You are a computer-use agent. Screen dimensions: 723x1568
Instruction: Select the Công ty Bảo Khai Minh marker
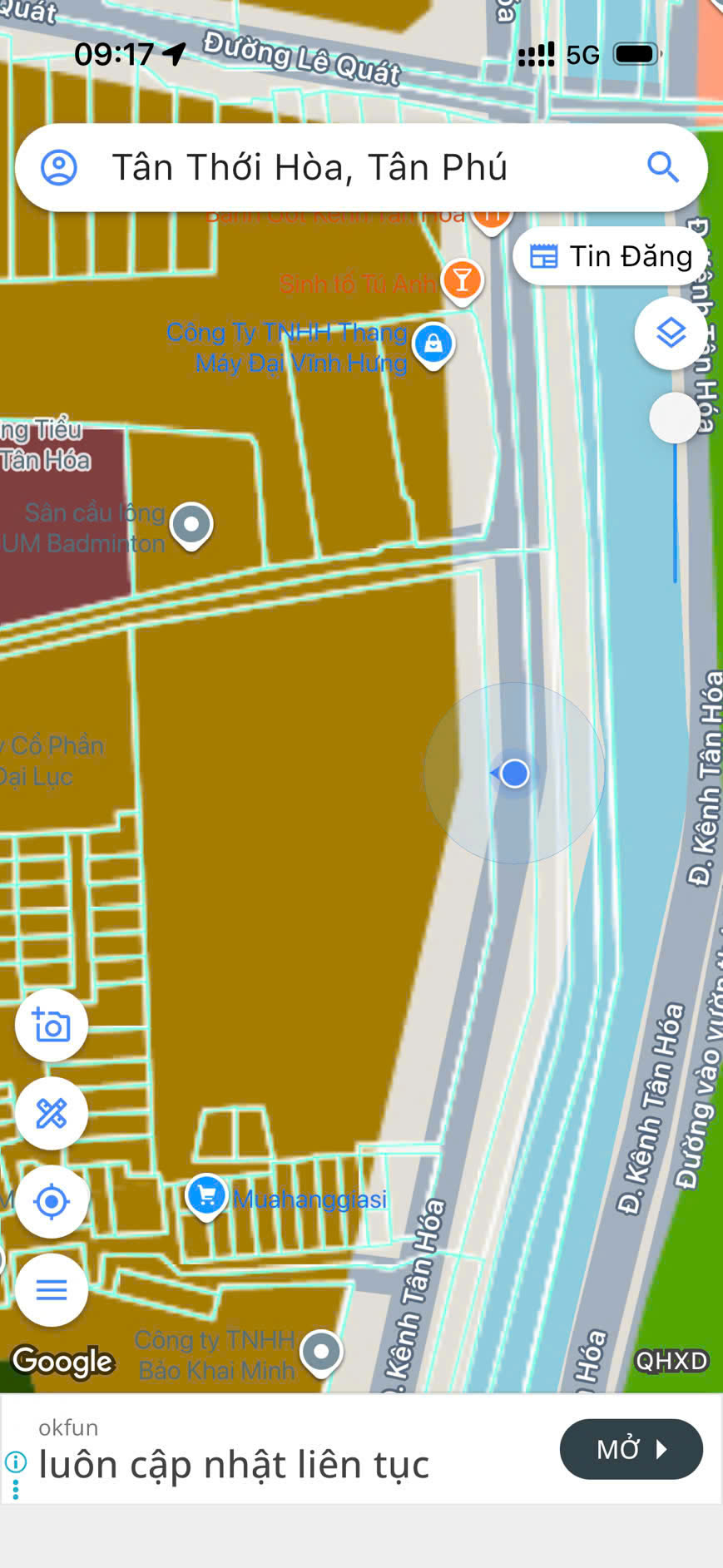tap(321, 1352)
